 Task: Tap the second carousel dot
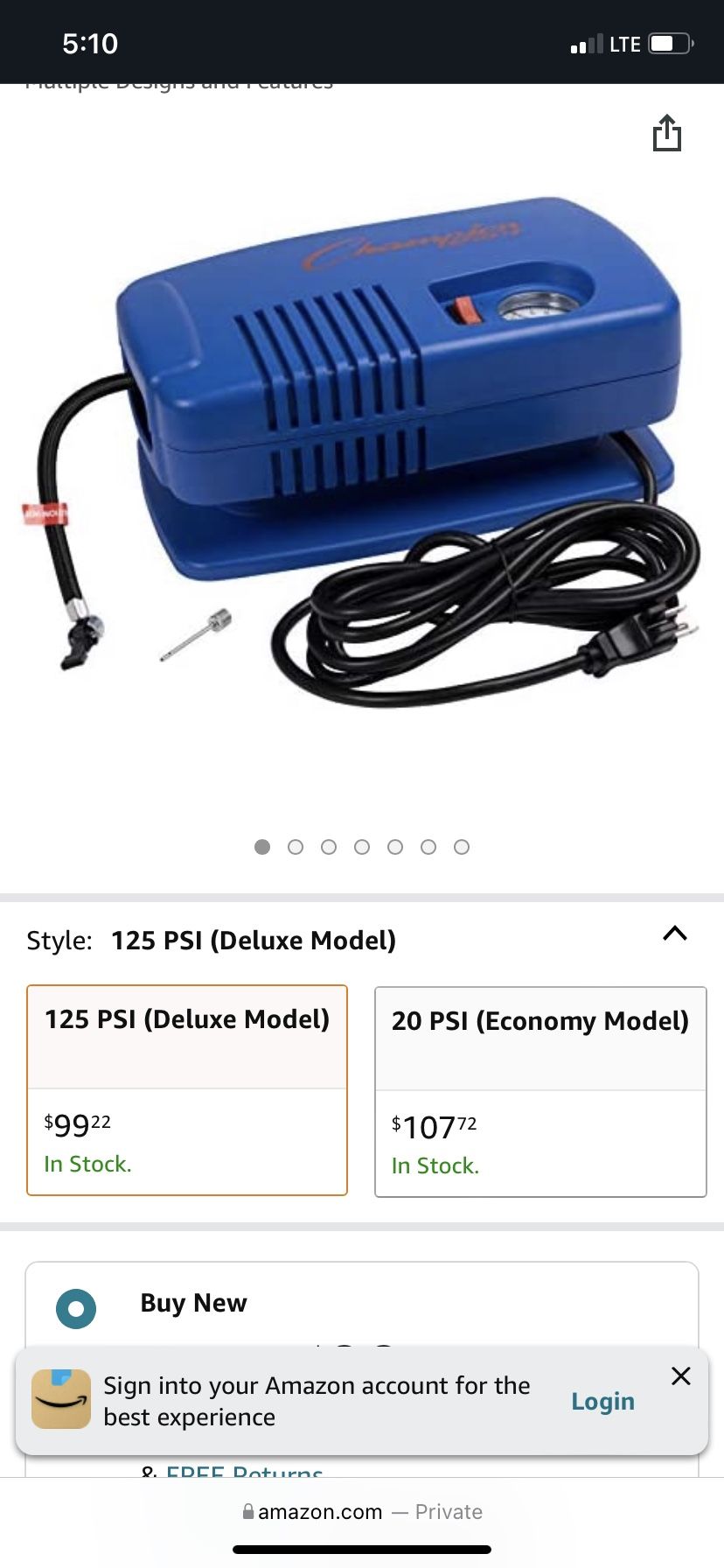tap(295, 847)
